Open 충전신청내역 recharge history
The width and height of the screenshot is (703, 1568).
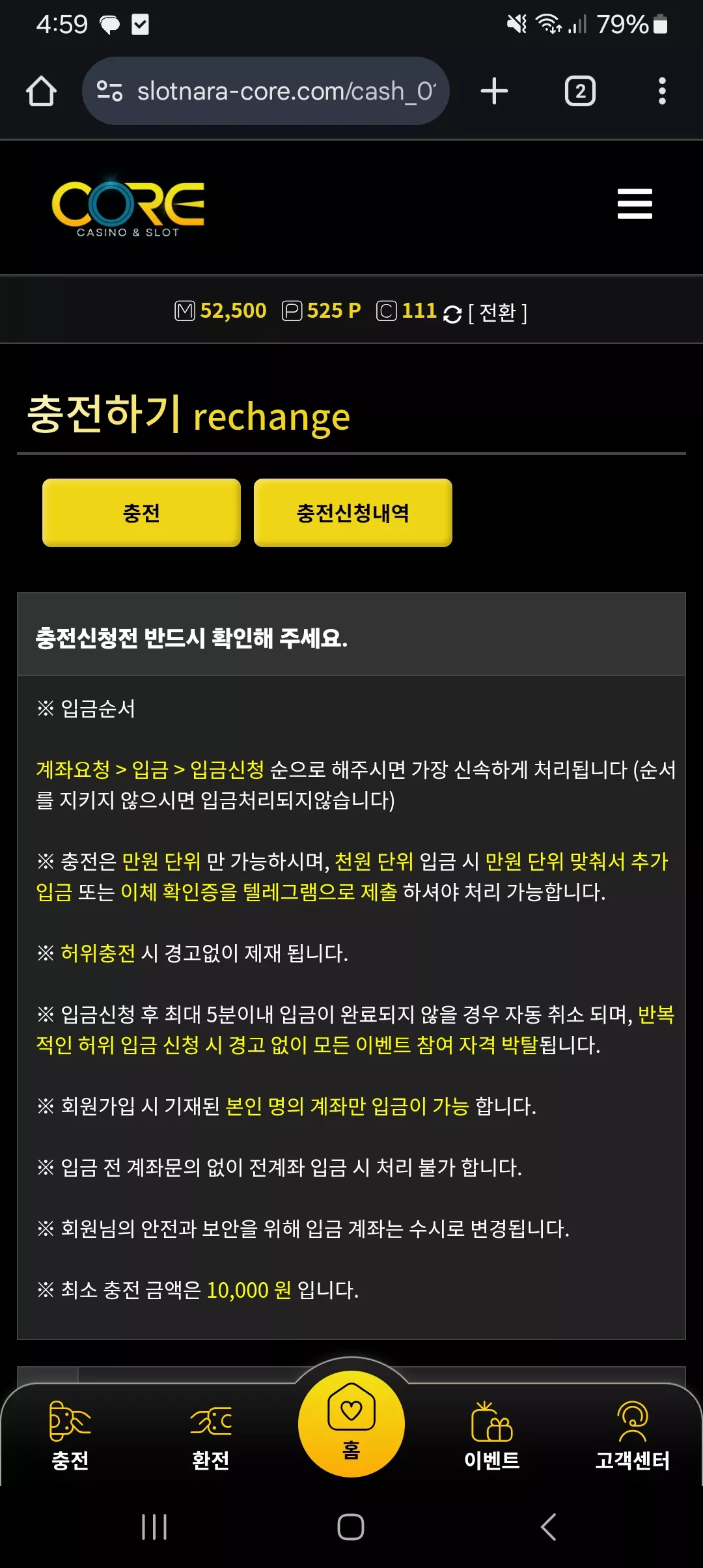(353, 513)
